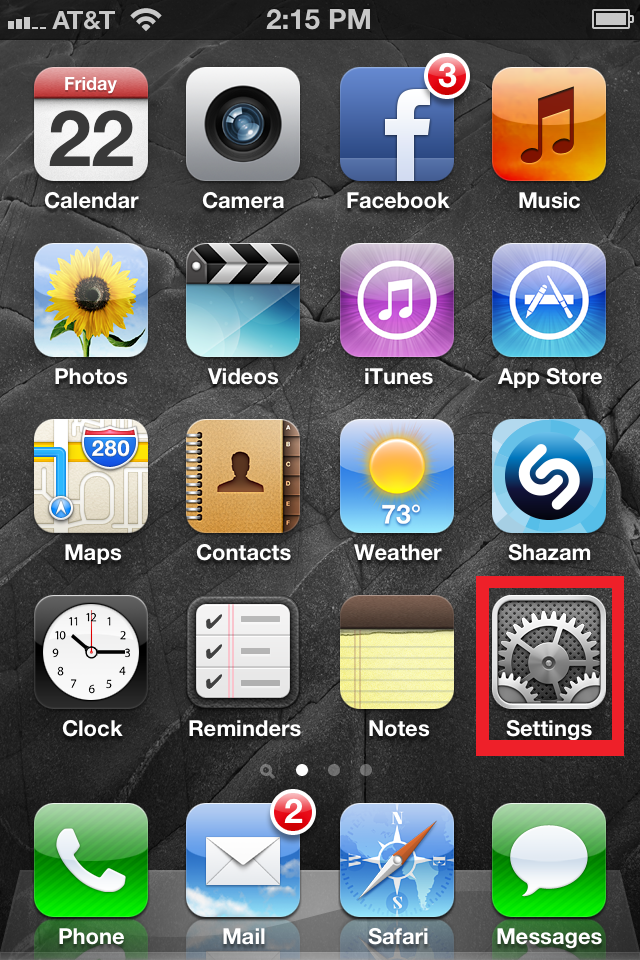
Task: Launch the Camera app
Action: [x=243, y=124]
